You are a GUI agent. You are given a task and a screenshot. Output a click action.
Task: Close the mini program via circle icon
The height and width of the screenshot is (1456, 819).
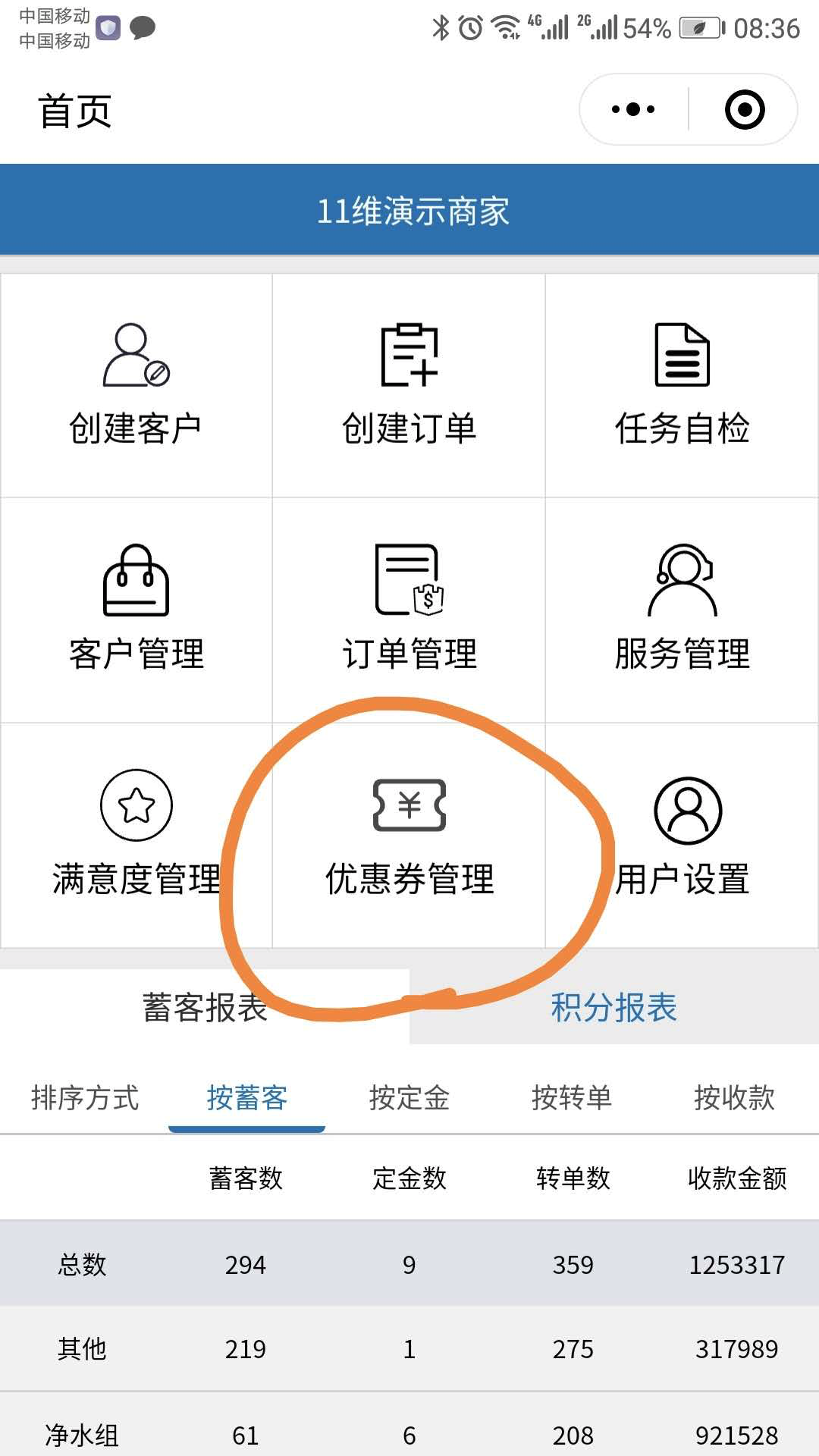[745, 110]
